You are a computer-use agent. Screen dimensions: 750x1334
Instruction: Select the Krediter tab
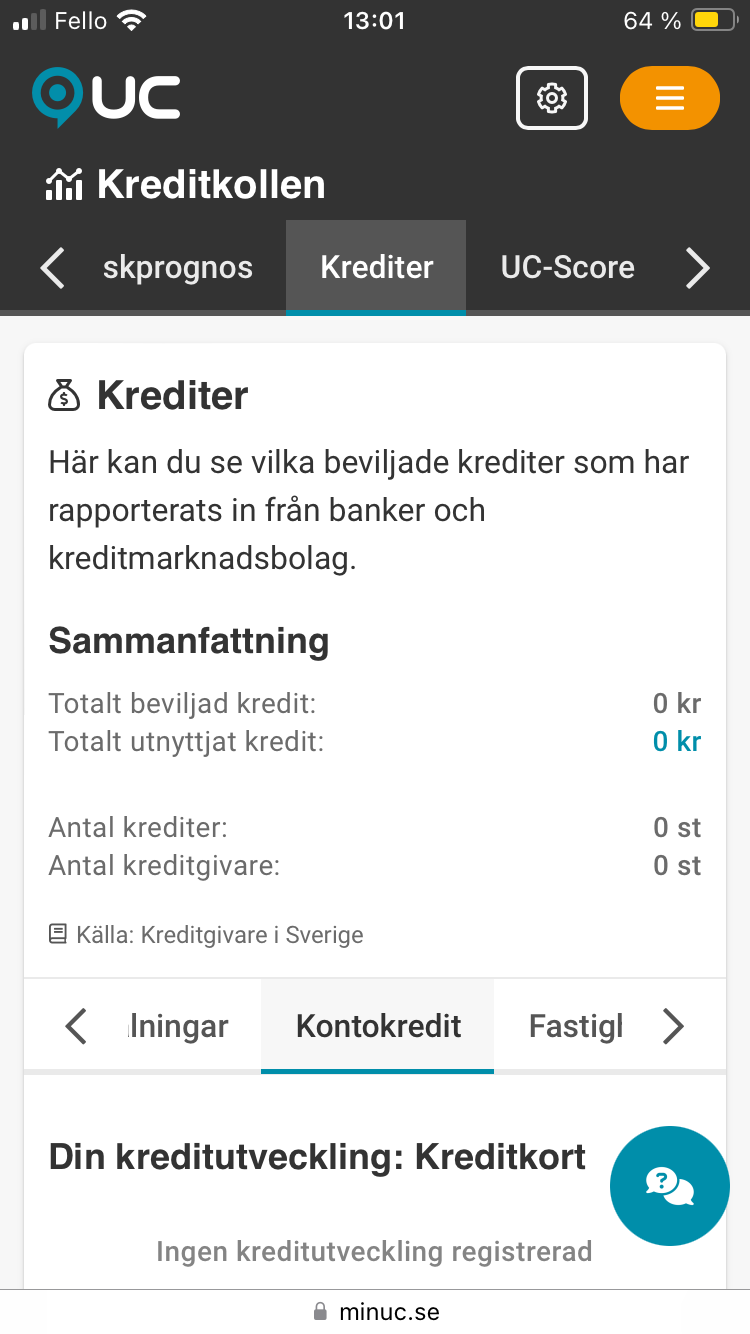[377, 268]
